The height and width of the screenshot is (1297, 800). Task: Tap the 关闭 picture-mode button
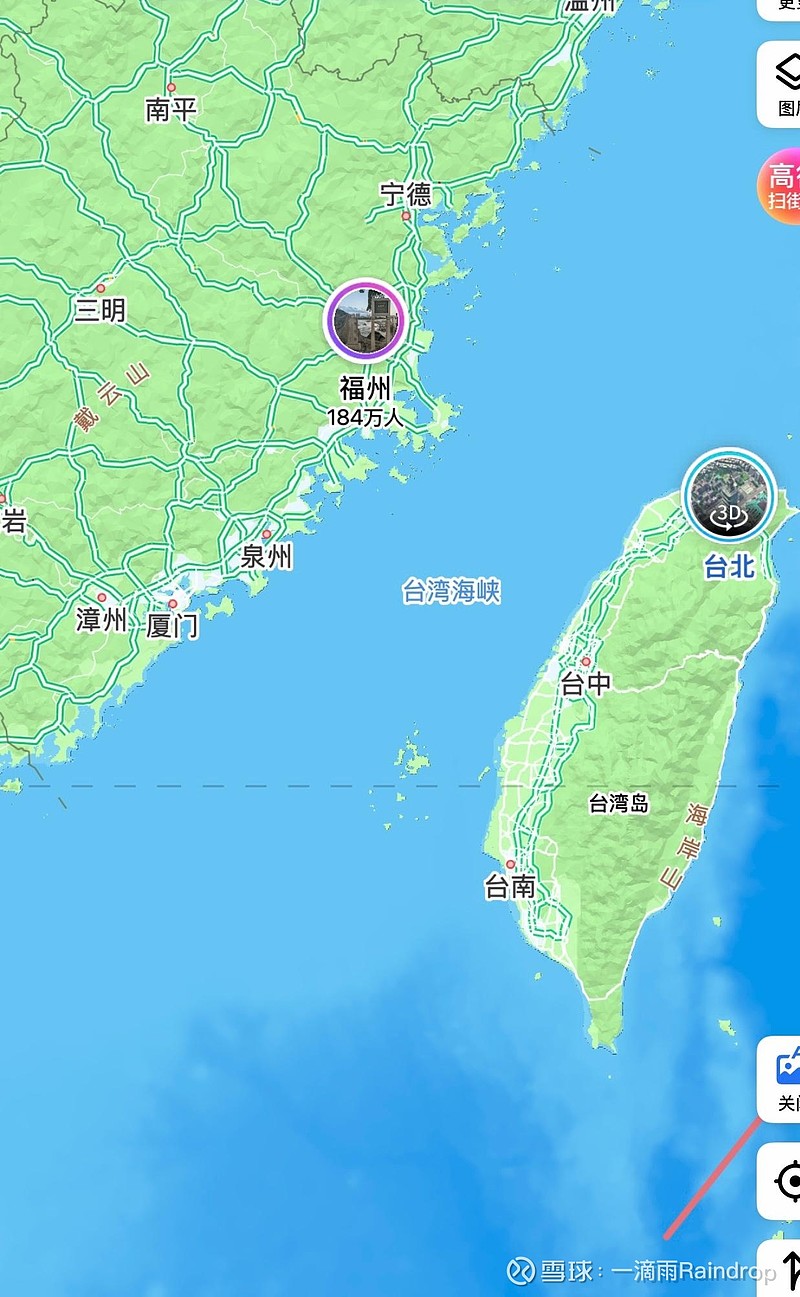tap(781, 1080)
